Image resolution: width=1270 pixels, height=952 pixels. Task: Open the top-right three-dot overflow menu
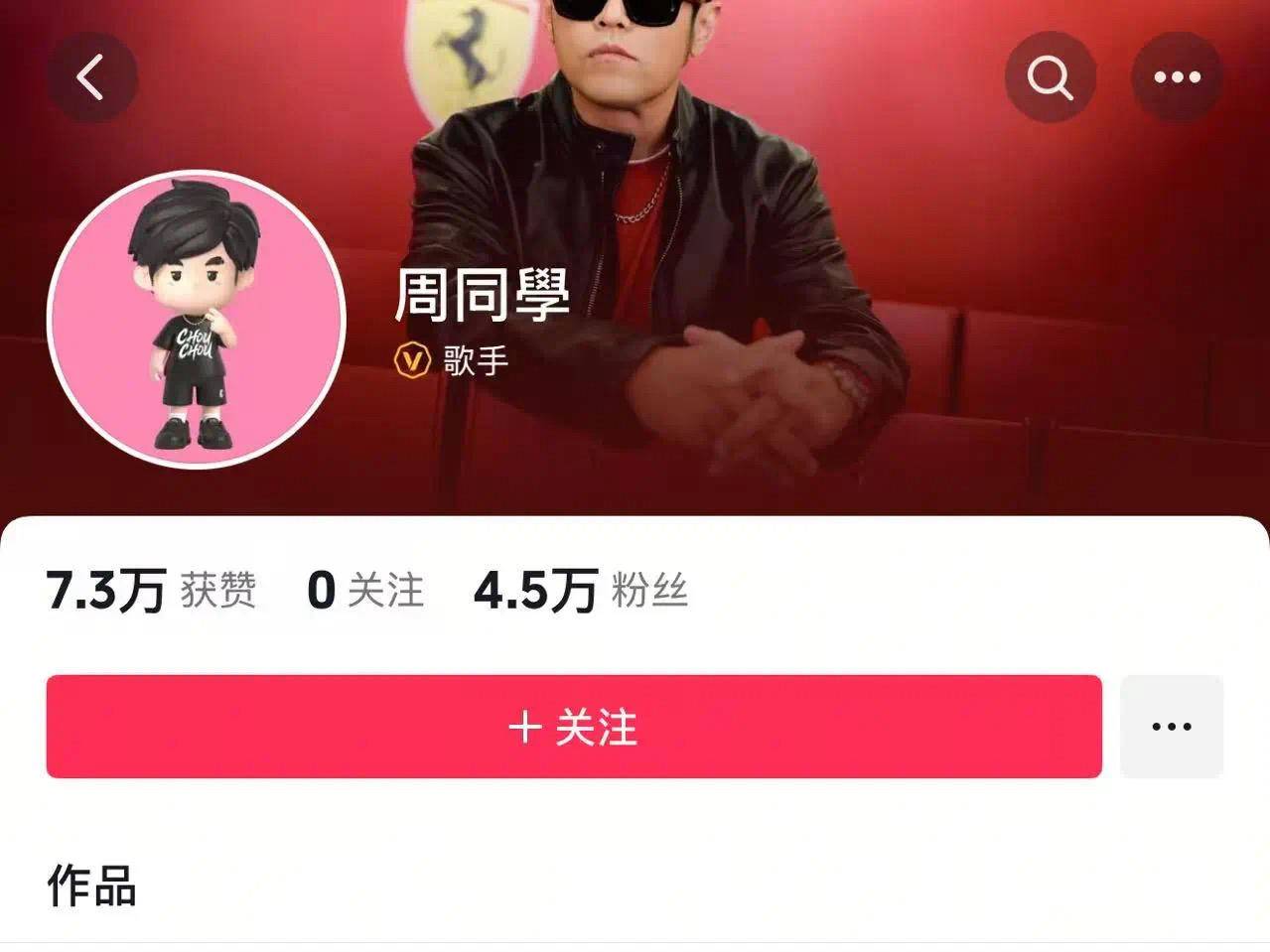click(x=1177, y=77)
